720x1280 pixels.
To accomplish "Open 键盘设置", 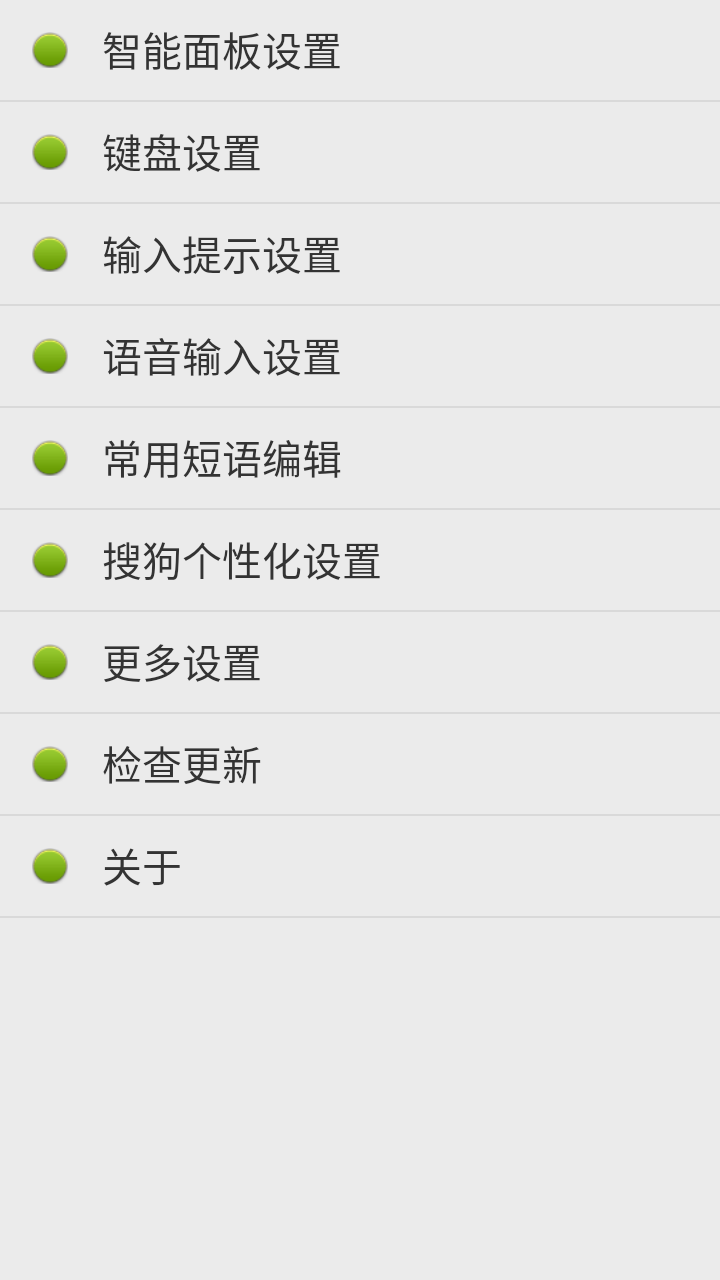I will (x=180, y=152).
